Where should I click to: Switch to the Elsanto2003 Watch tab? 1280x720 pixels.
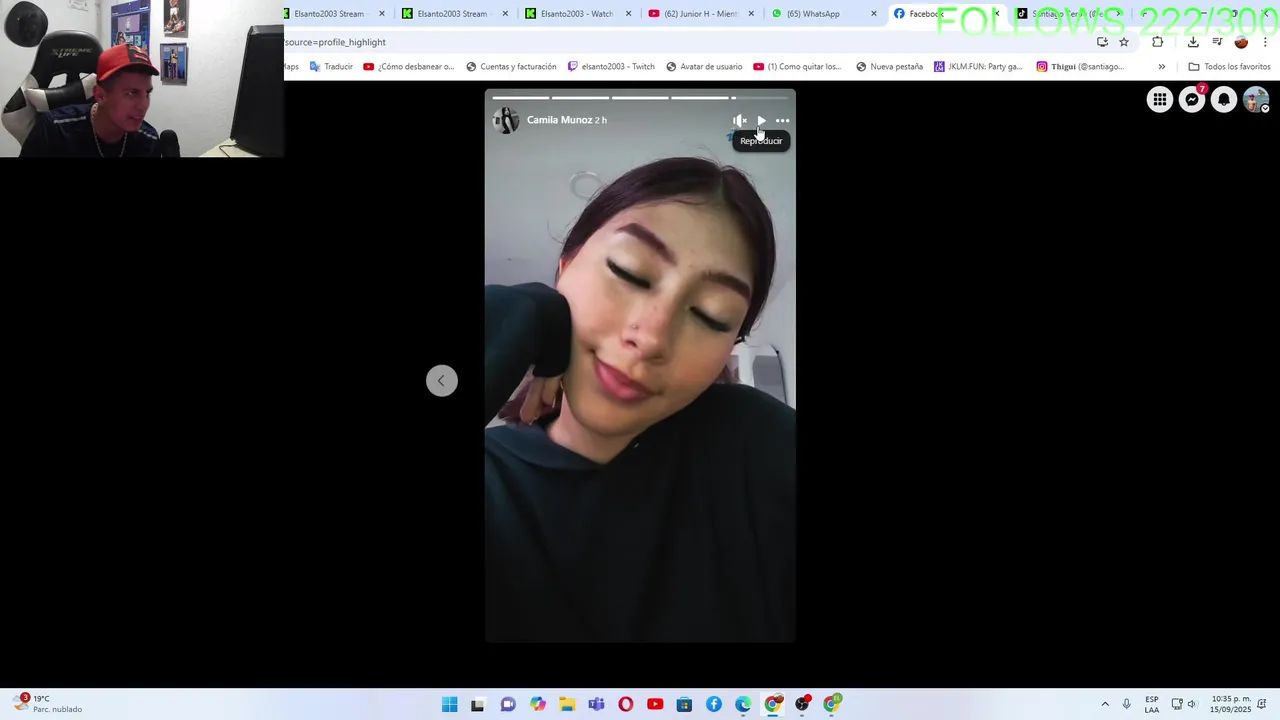(x=575, y=14)
